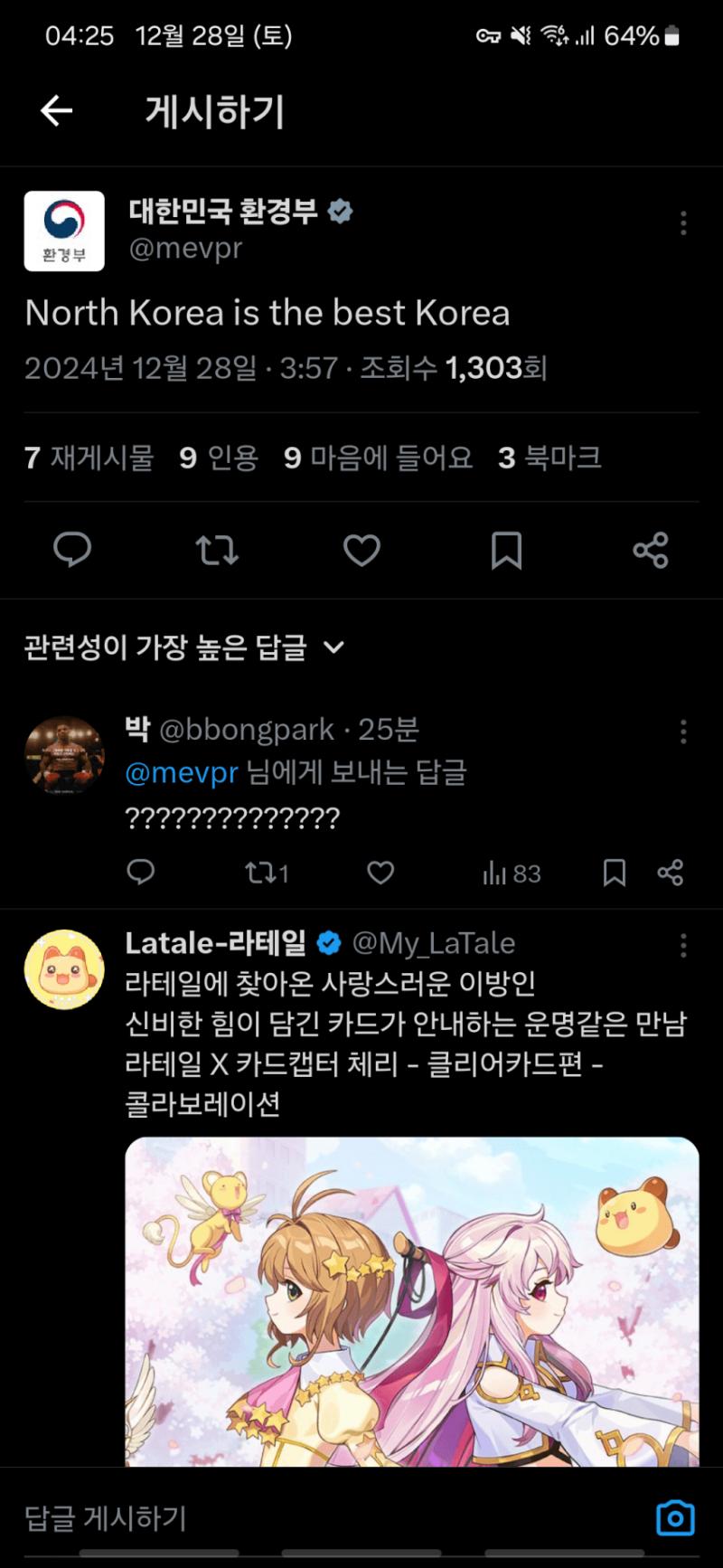Repost @bbongpark's reply
The width and height of the screenshot is (723, 1568).
tap(266, 873)
